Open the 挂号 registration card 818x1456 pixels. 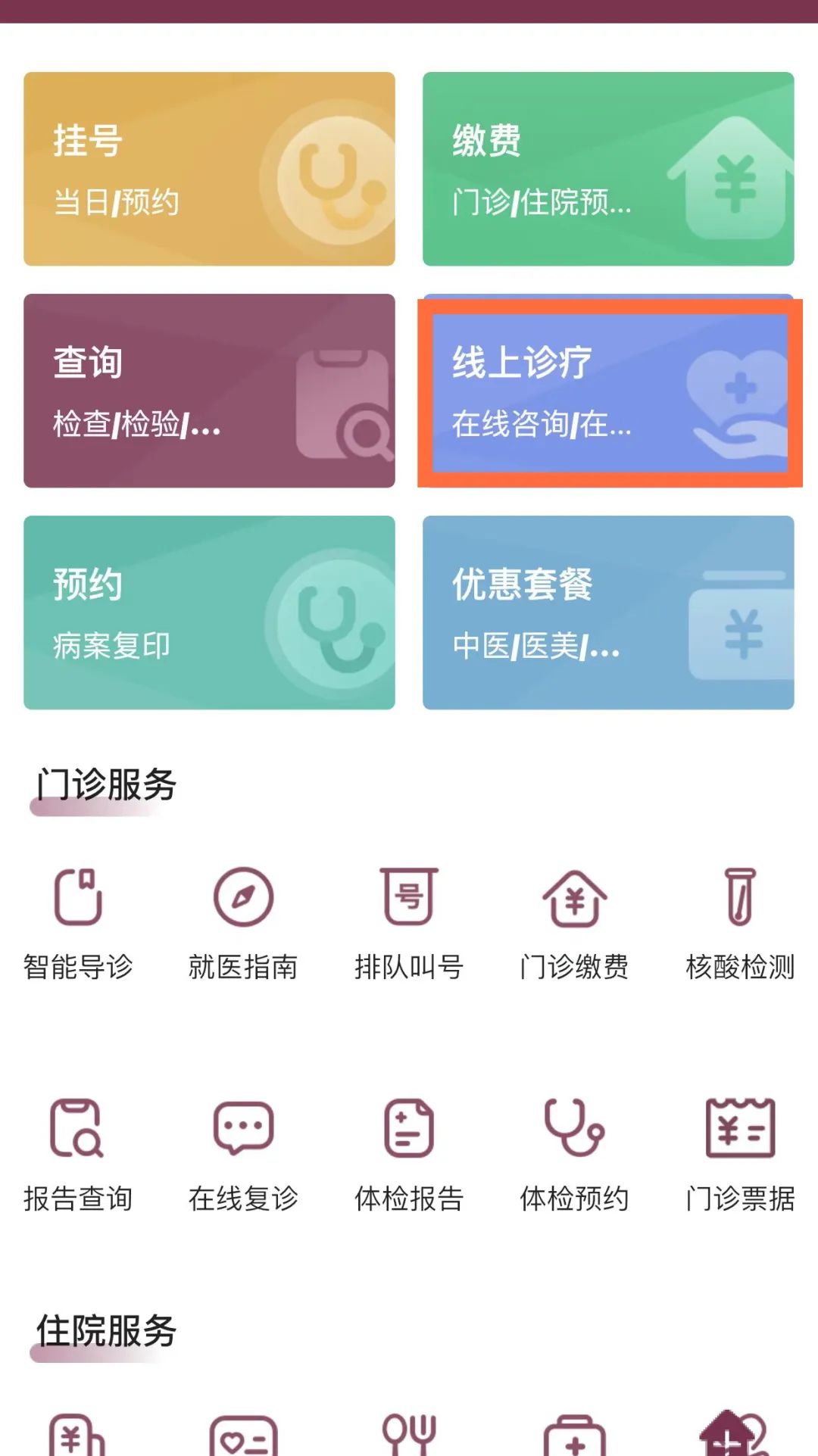[209, 169]
